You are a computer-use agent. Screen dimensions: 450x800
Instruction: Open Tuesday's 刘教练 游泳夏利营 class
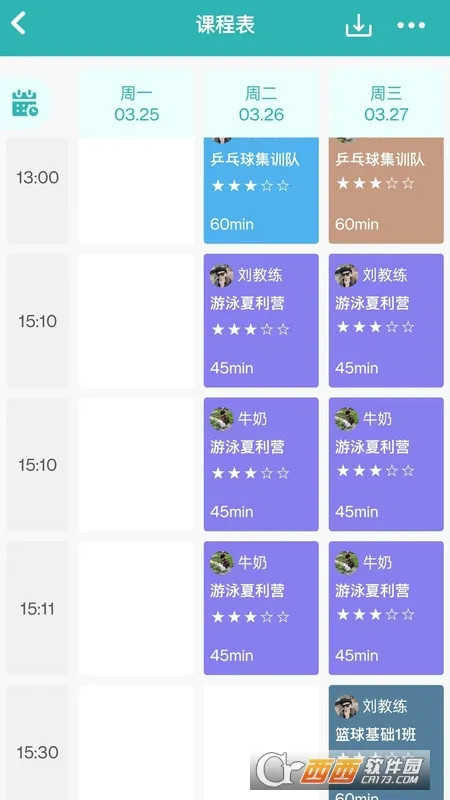261,321
